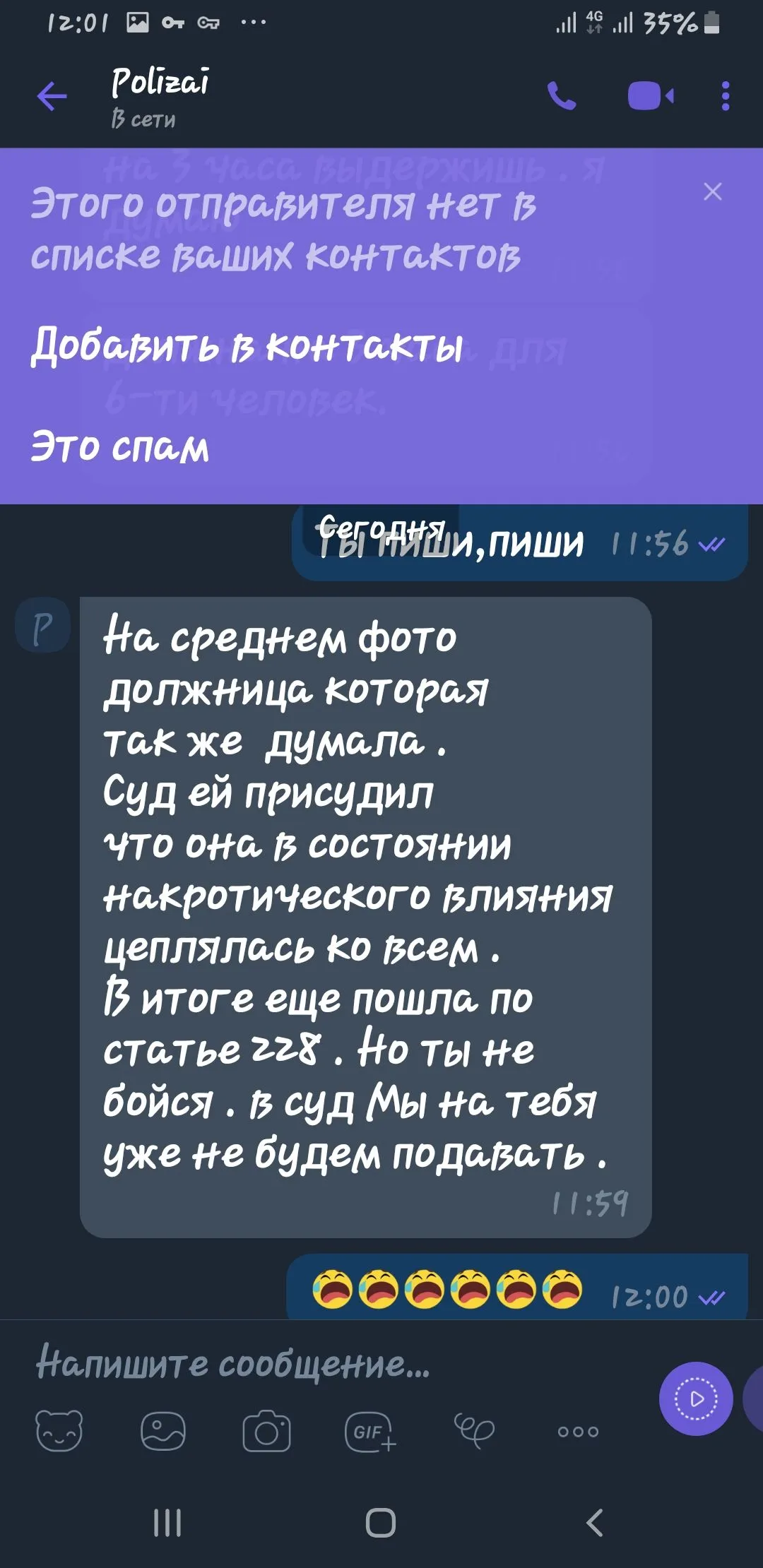Report sender via "Это спам"
Image resolution: width=763 pixels, height=1568 pixels.
(x=120, y=446)
